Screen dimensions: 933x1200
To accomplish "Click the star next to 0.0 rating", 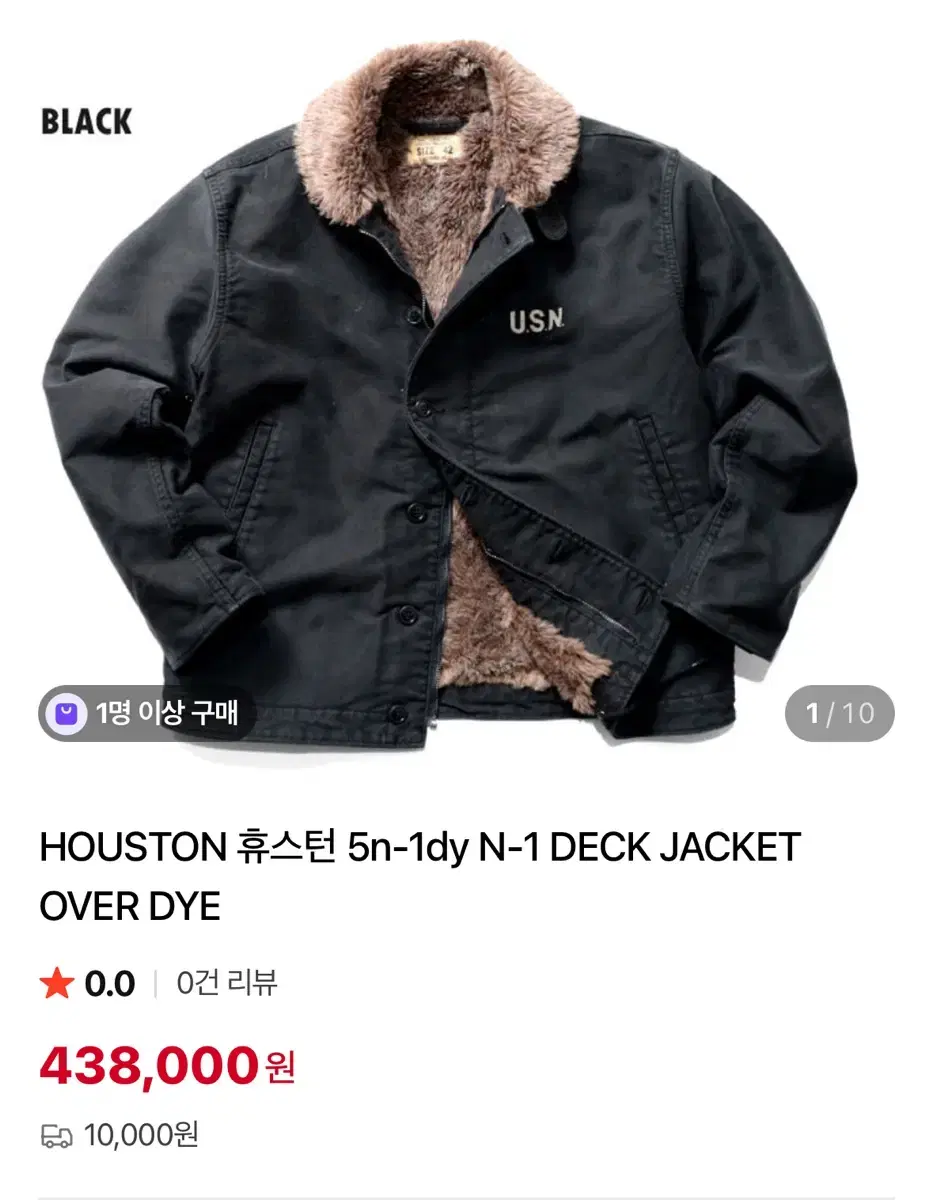I will point(57,984).
